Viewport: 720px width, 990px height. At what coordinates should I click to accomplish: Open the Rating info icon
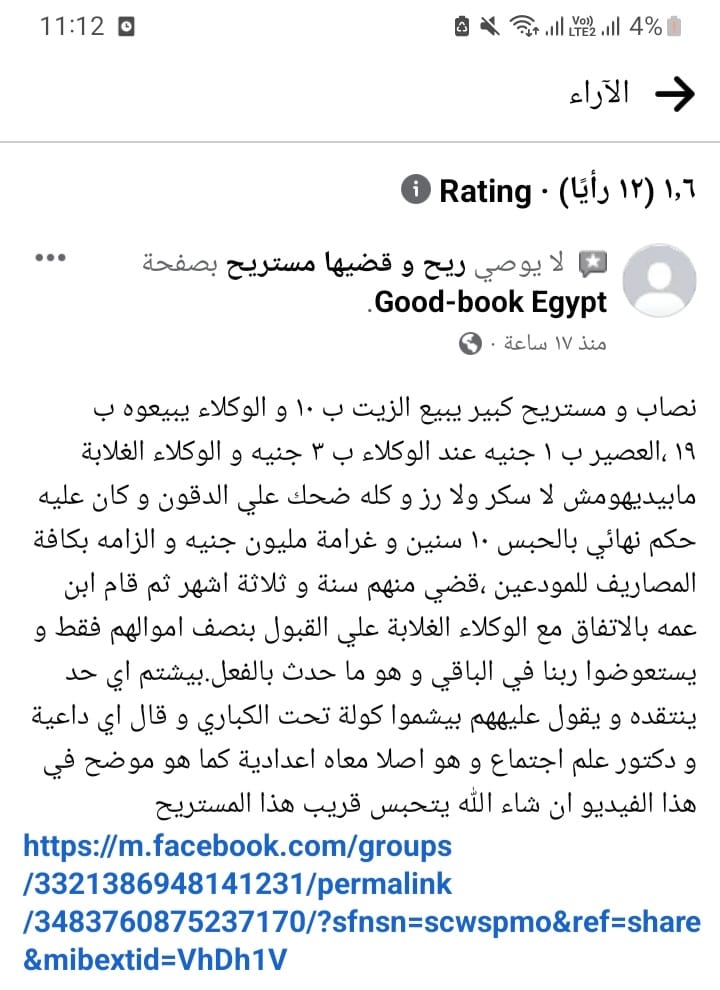(x=410, y=189)
